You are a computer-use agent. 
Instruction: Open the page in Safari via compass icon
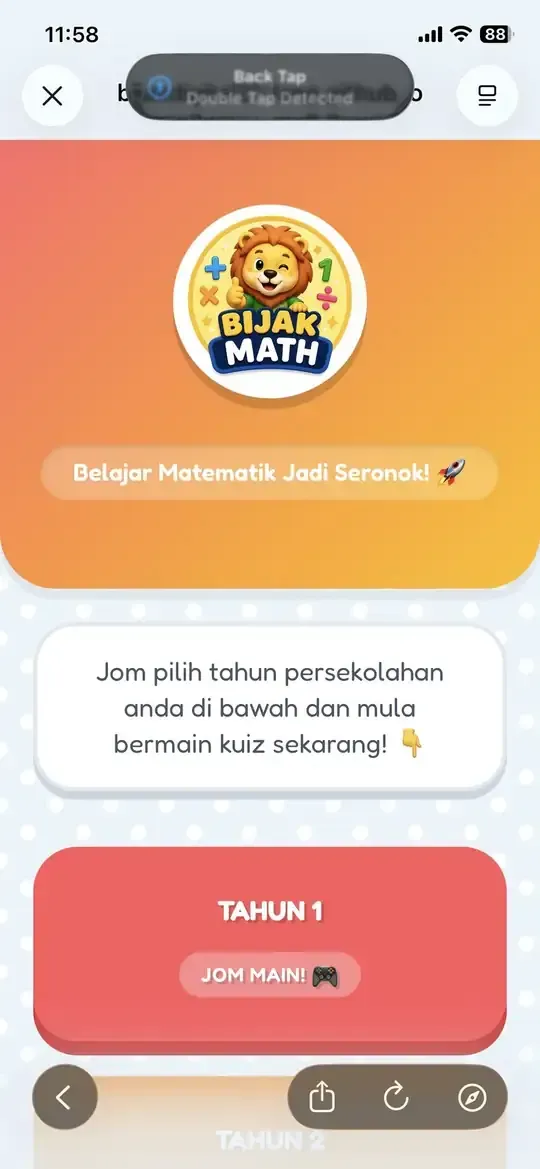[x=472, y=1097]
